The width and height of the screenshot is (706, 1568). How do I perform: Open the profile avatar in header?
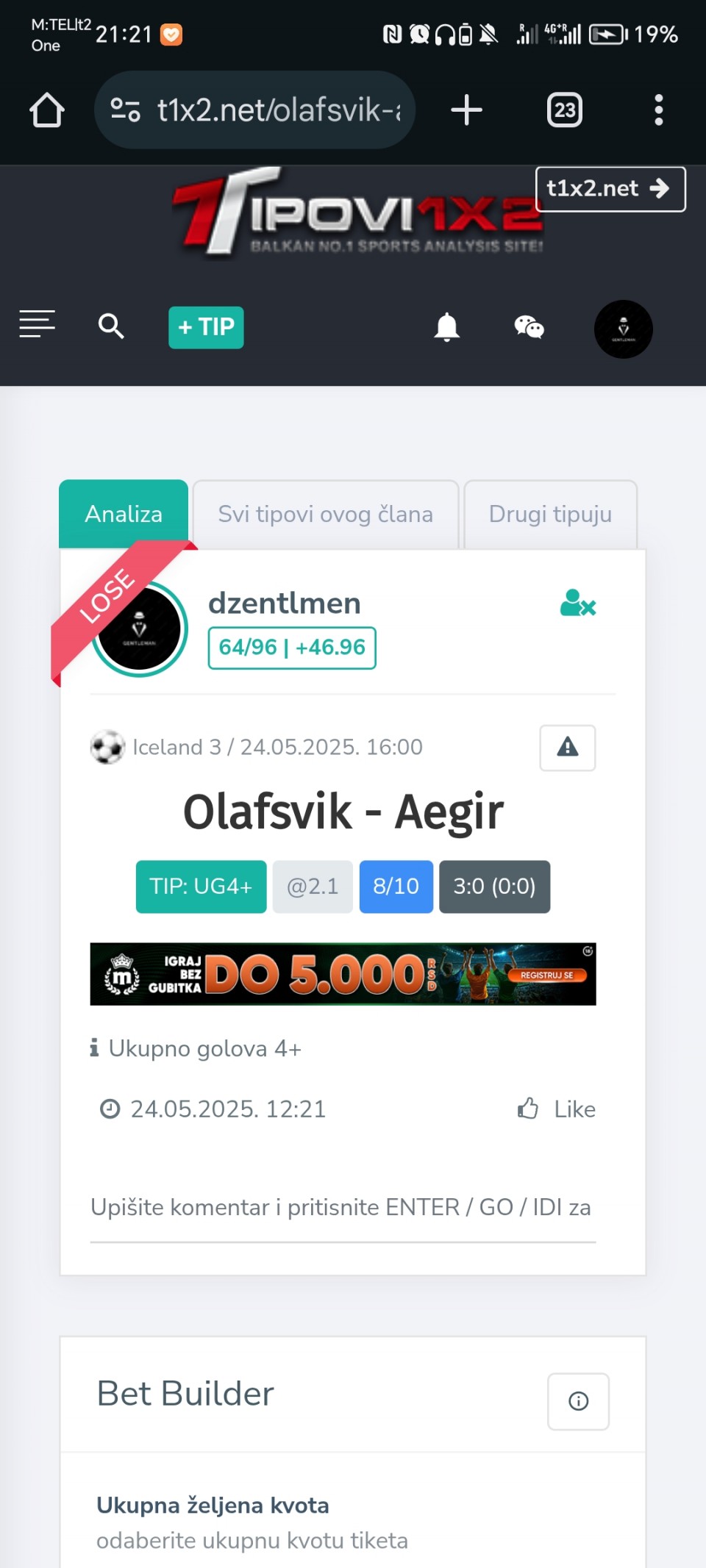623,329
